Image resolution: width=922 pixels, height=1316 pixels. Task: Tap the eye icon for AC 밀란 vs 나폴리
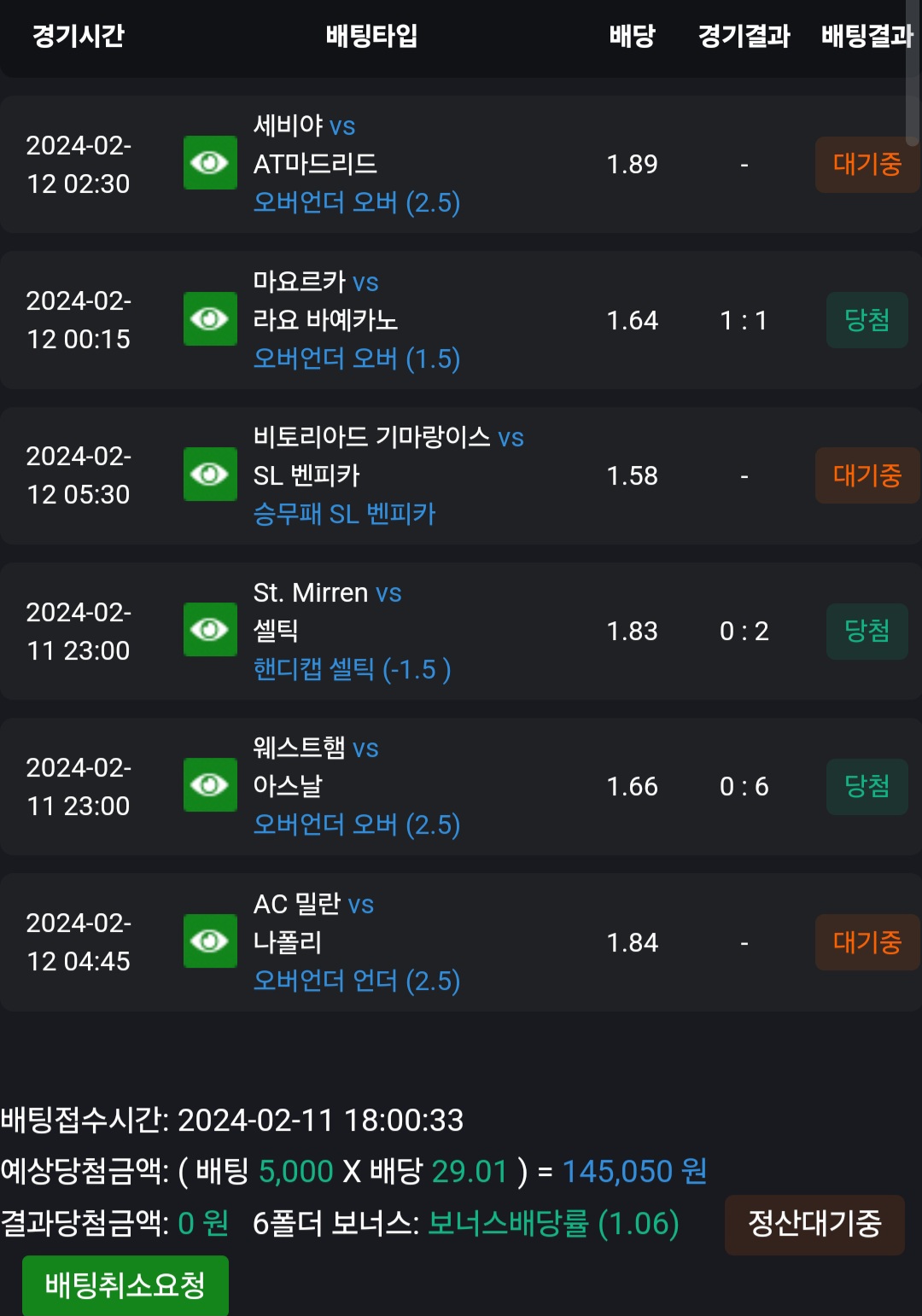tap(210, 940)
